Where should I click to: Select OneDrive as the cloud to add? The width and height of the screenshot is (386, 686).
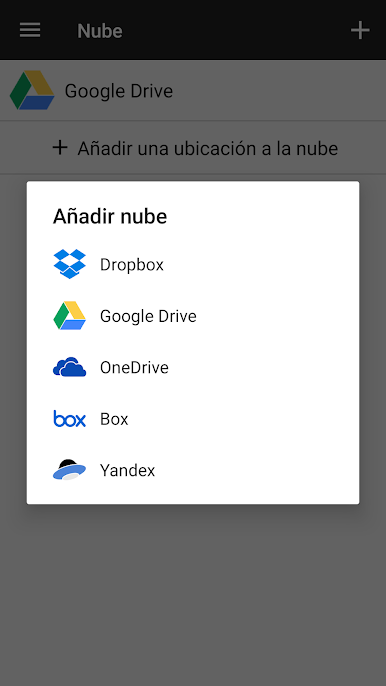pyautogui.click(x=193, y=367)
